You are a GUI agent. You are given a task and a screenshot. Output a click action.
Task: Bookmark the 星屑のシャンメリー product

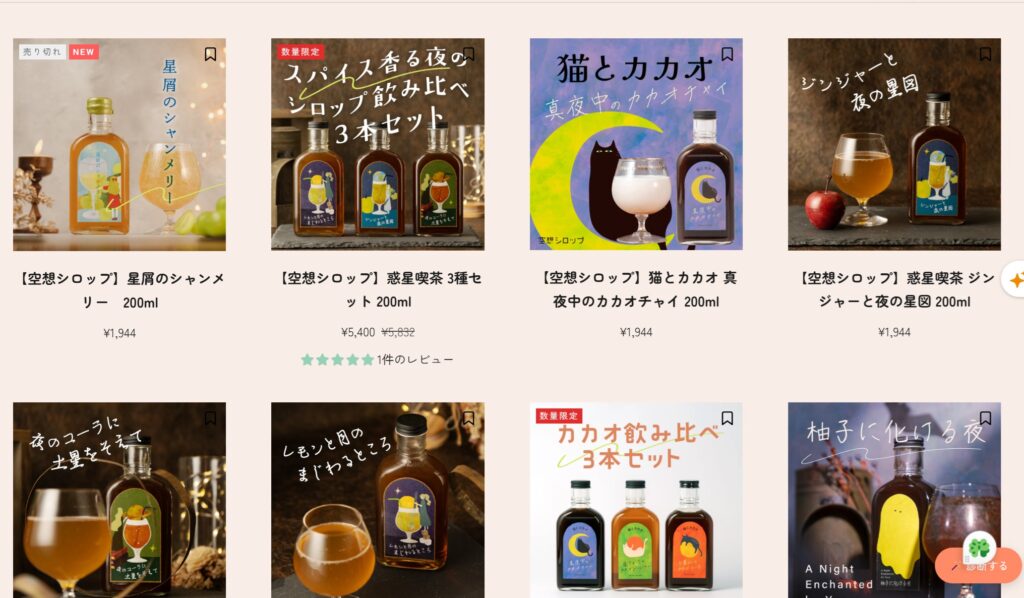click(210, 54)
